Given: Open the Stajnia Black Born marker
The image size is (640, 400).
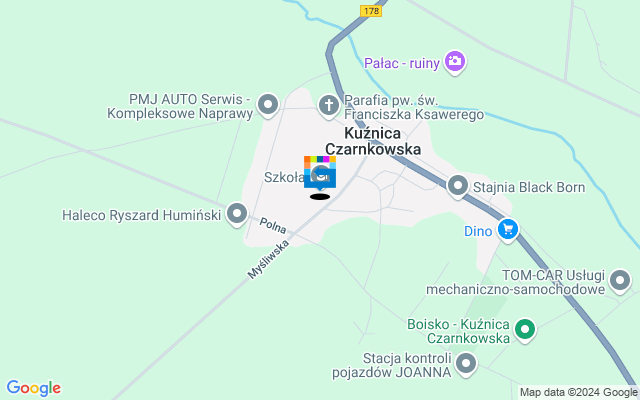Looking at the screenshot, I should click(x=458, y=185).
